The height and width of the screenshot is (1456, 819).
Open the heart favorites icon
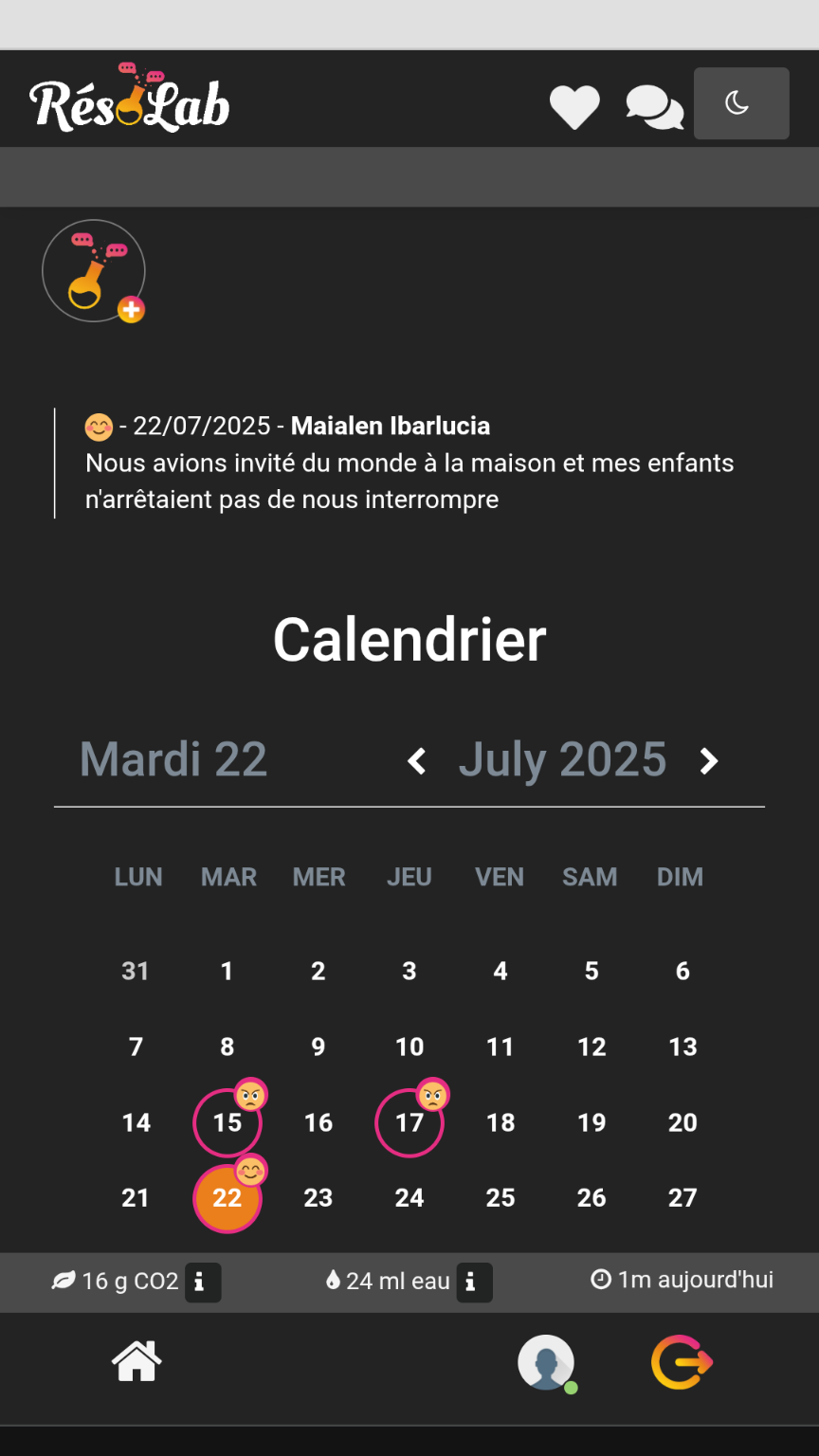(574, 105)
